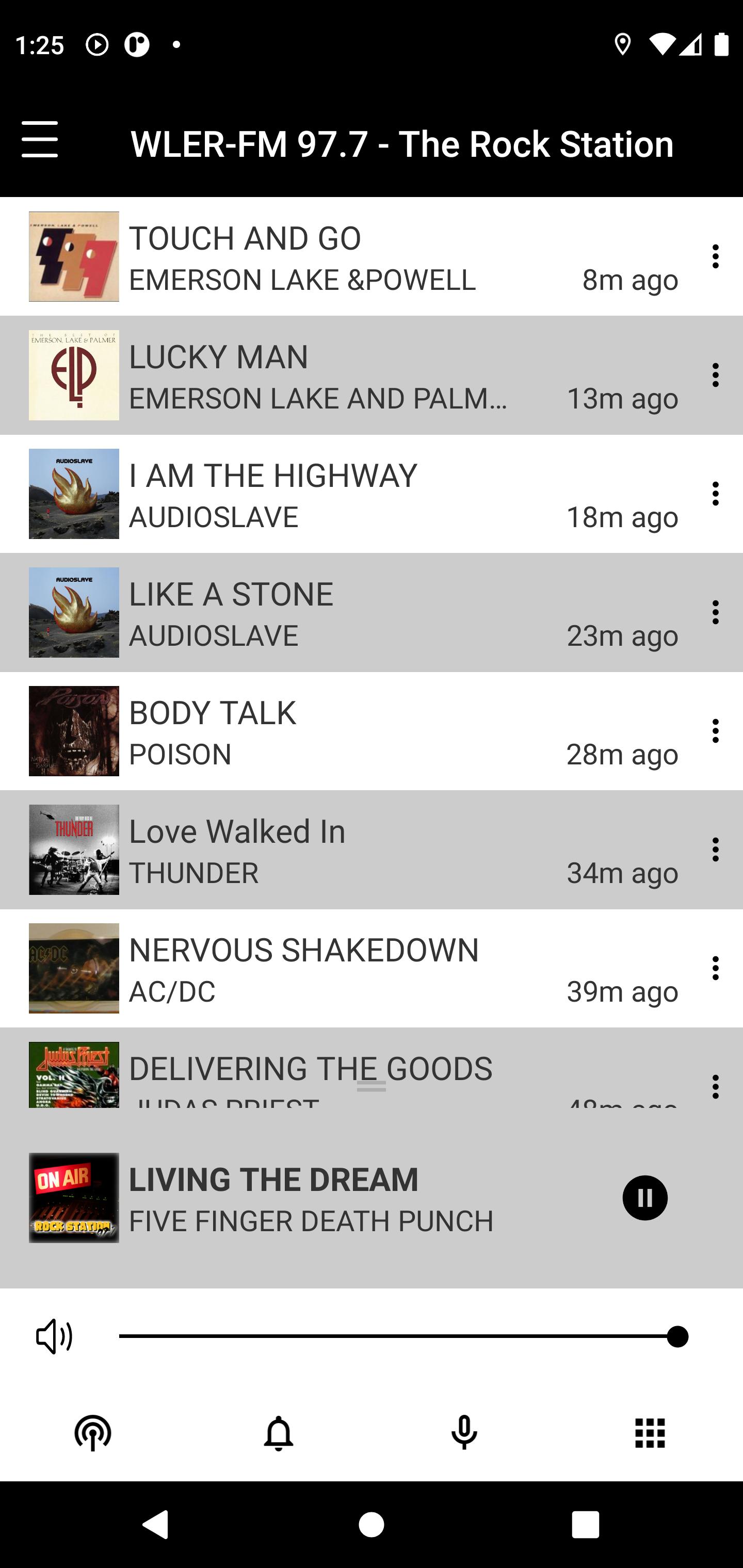The width and height of the screenshot is (743, 1568).
Task: Open the grid menu tab
Action: point(650,1433)
